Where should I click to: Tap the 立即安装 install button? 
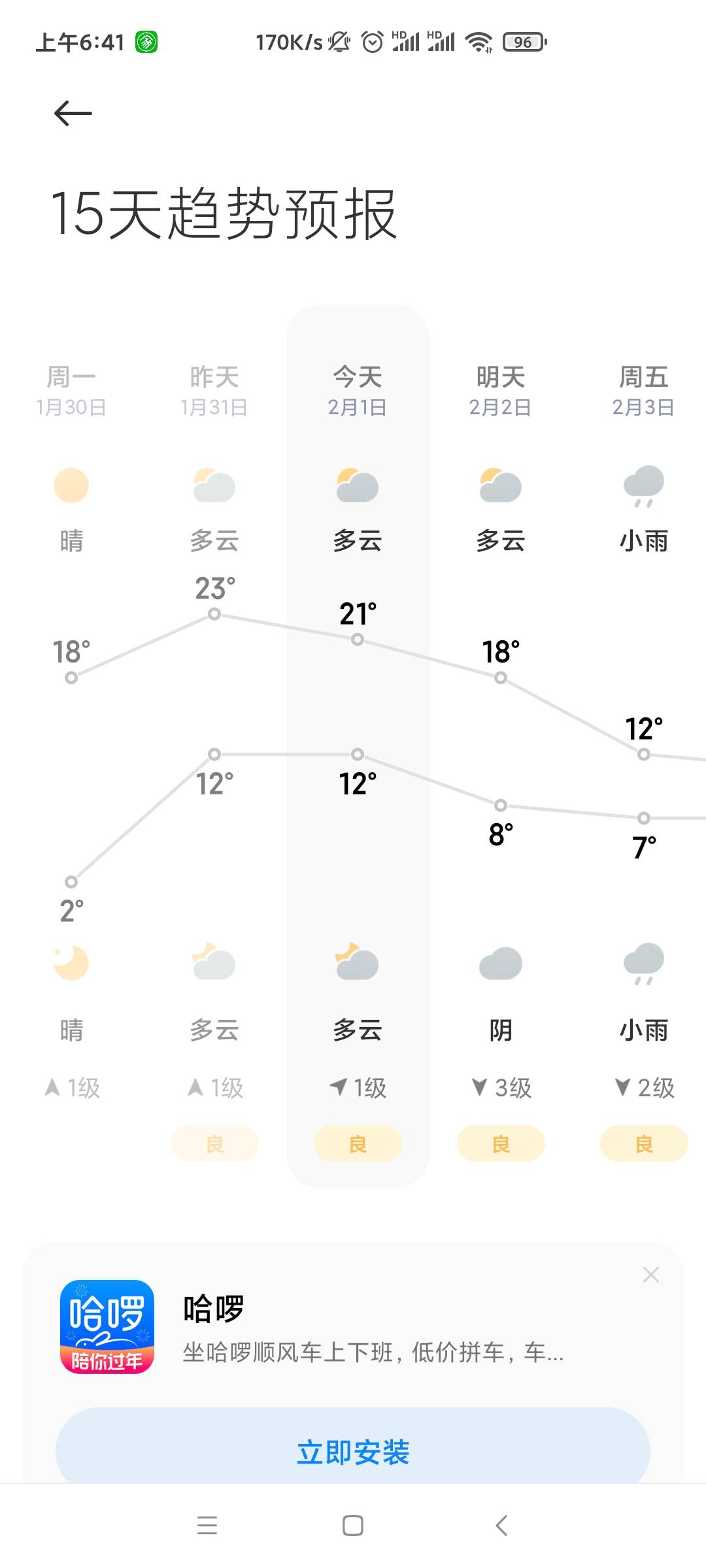click(353, 1451)
